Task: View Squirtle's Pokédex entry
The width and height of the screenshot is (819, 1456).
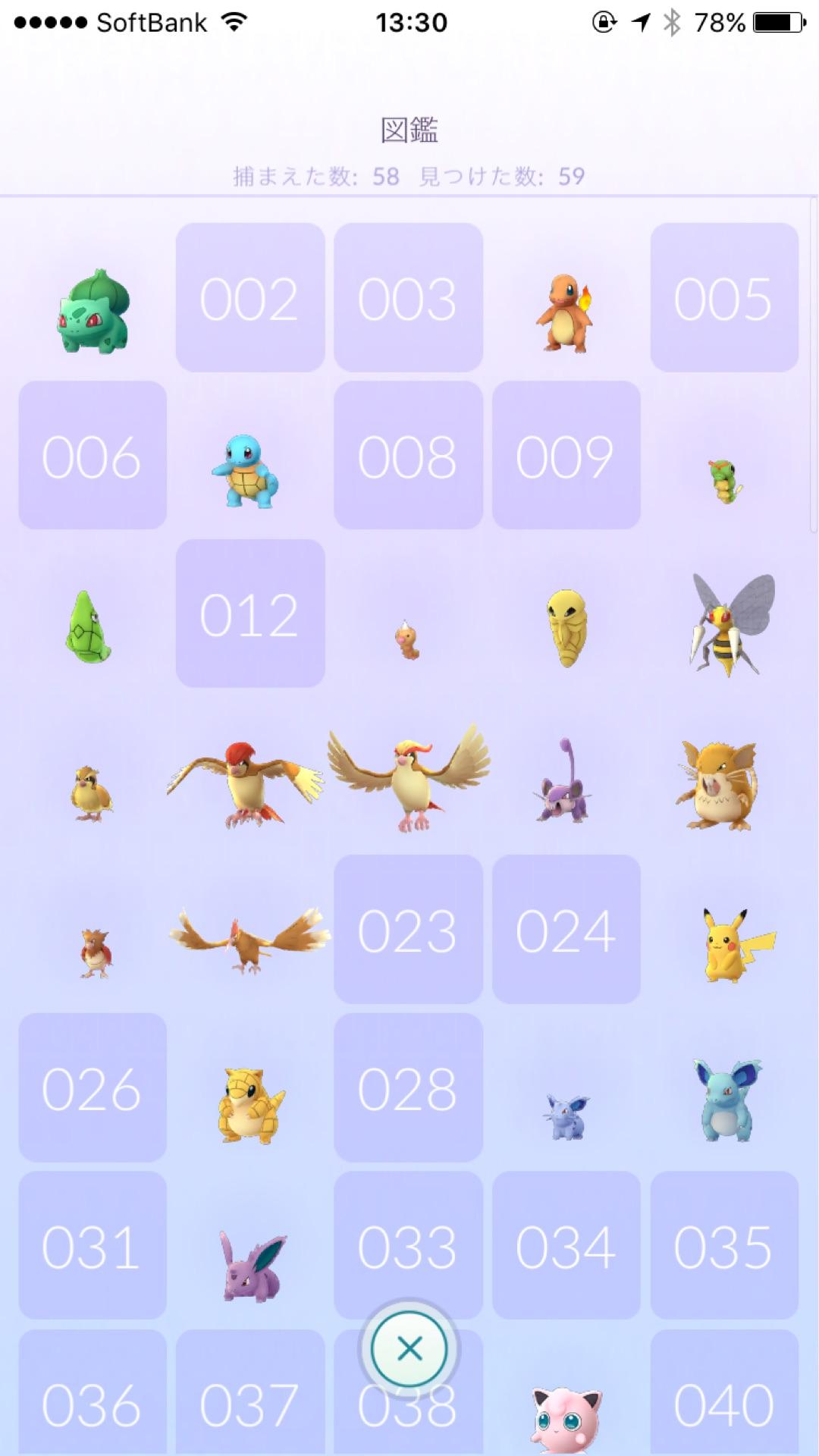Action: [x=246, y=470]
